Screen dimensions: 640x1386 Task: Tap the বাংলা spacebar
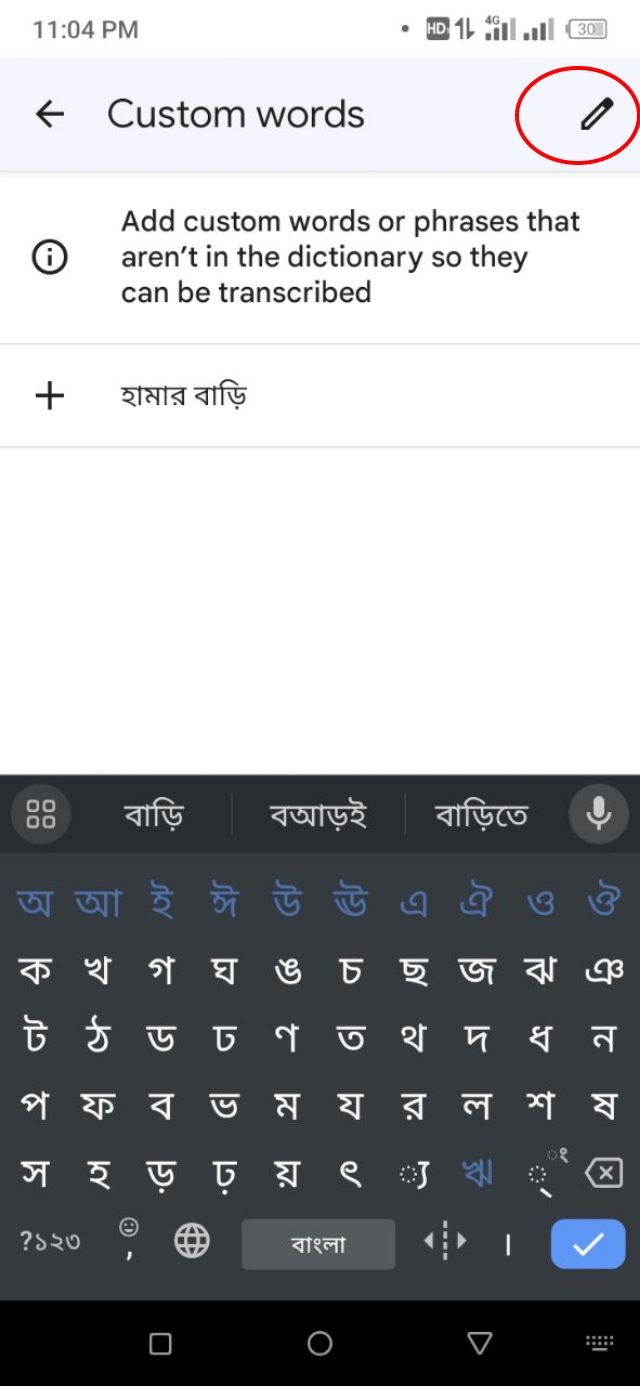(318, 1243)
